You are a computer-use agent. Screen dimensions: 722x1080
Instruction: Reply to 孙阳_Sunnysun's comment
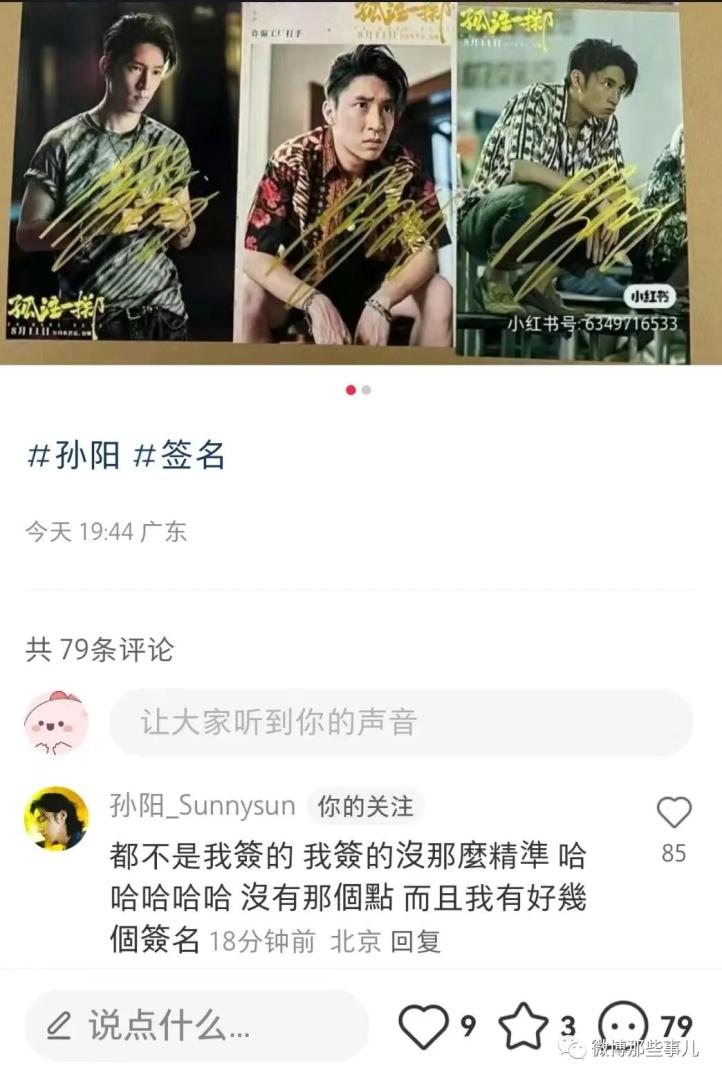tap(416, 942)
